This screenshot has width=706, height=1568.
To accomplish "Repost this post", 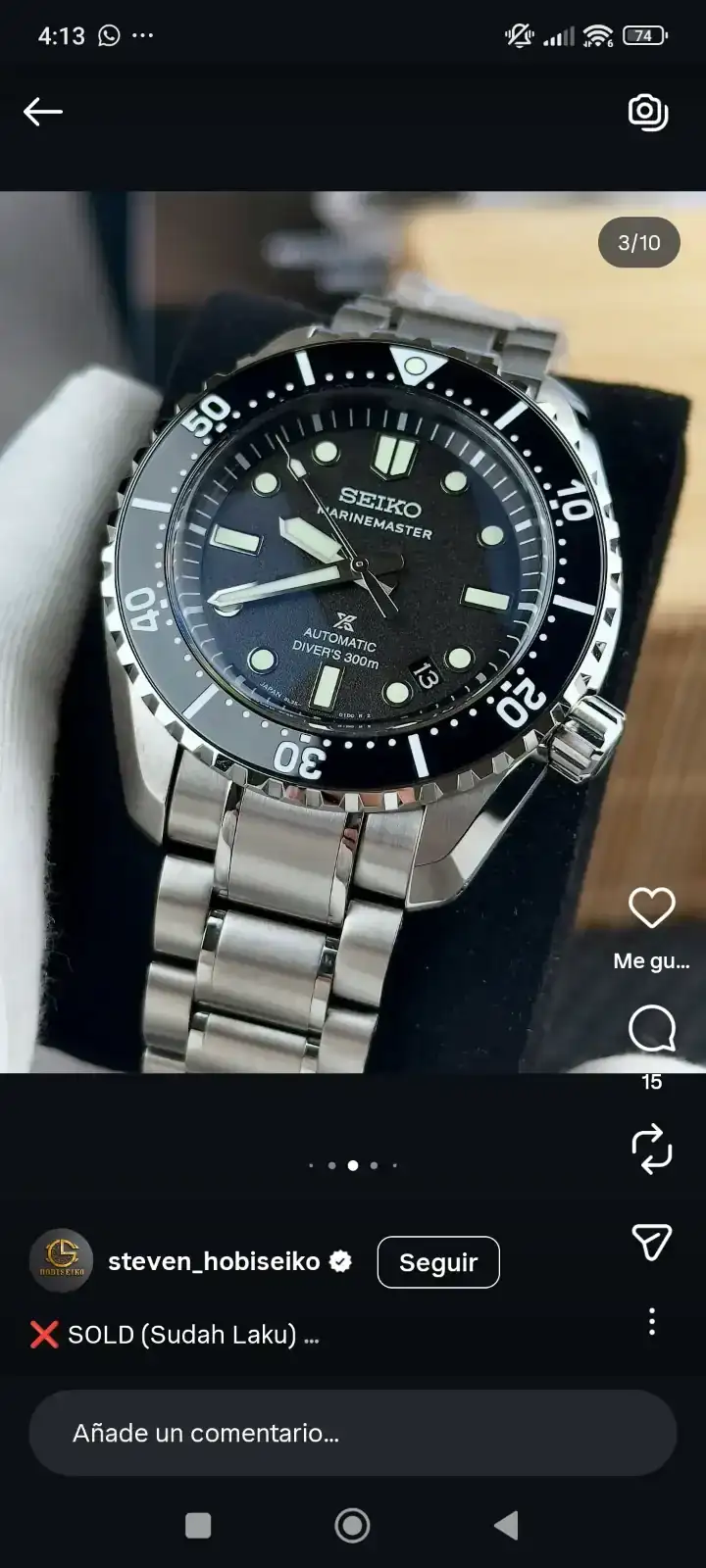I will 651,1149.
